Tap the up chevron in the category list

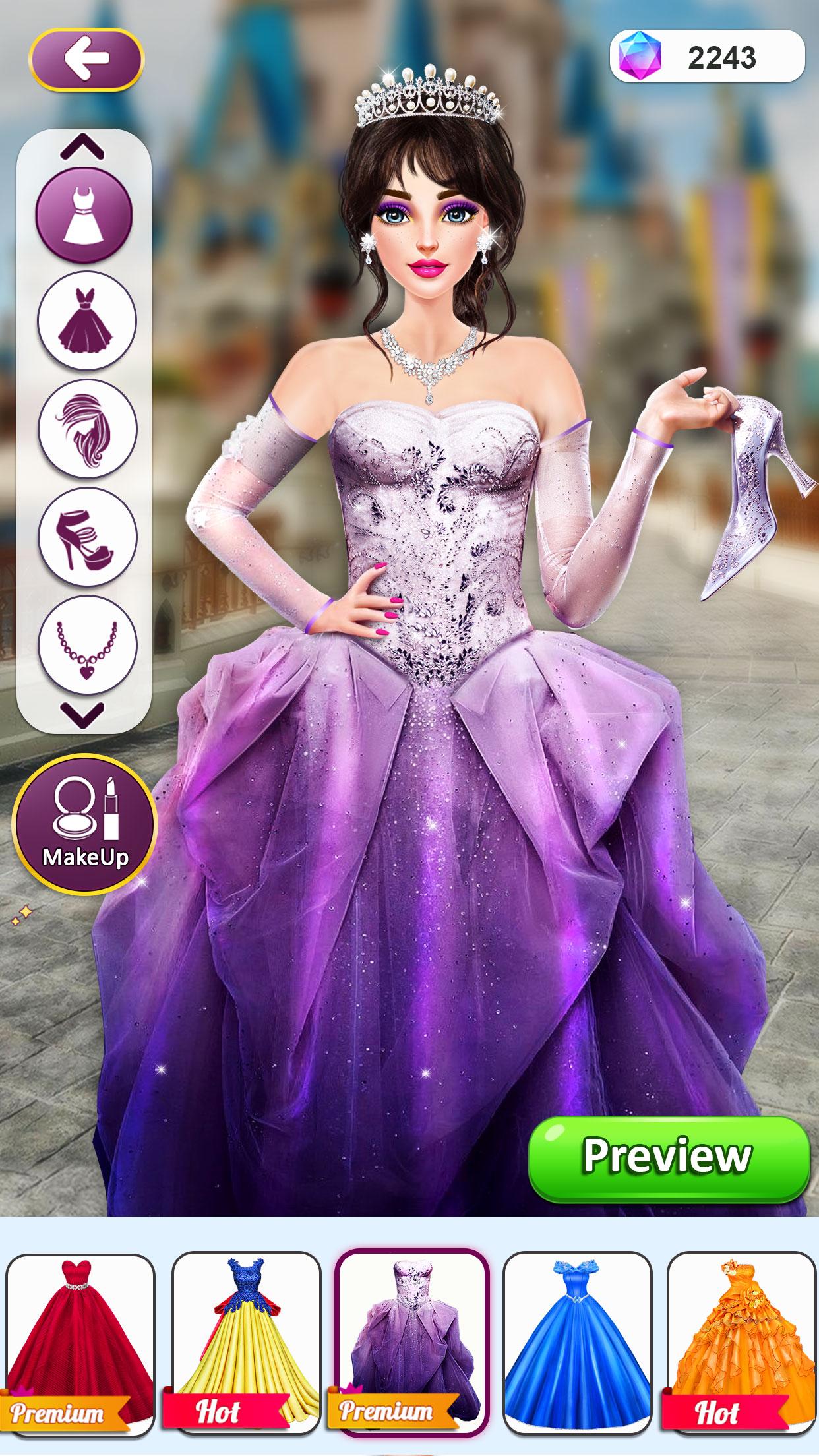pos(82,147)
